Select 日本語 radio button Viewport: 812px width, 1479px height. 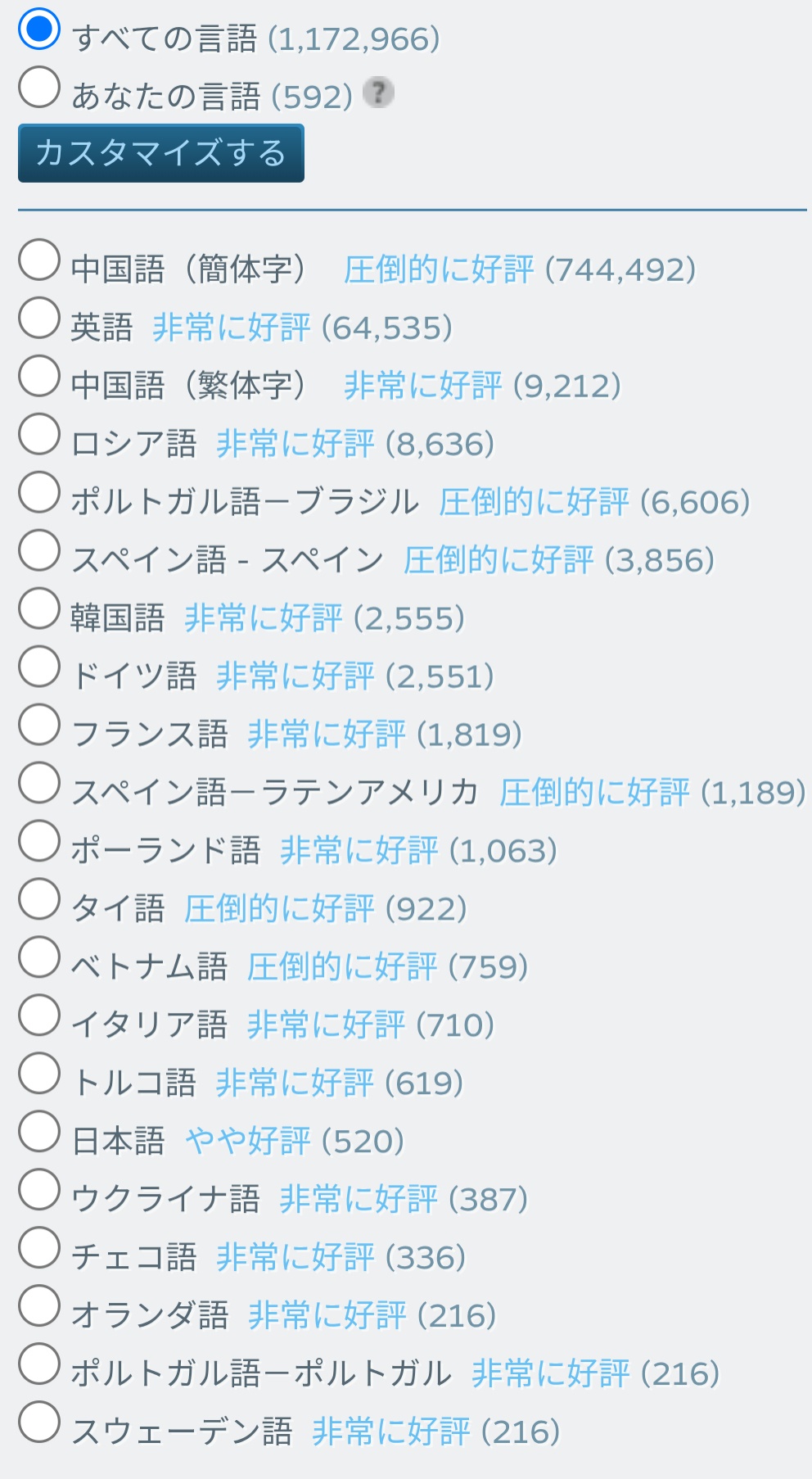point(39,1133)
